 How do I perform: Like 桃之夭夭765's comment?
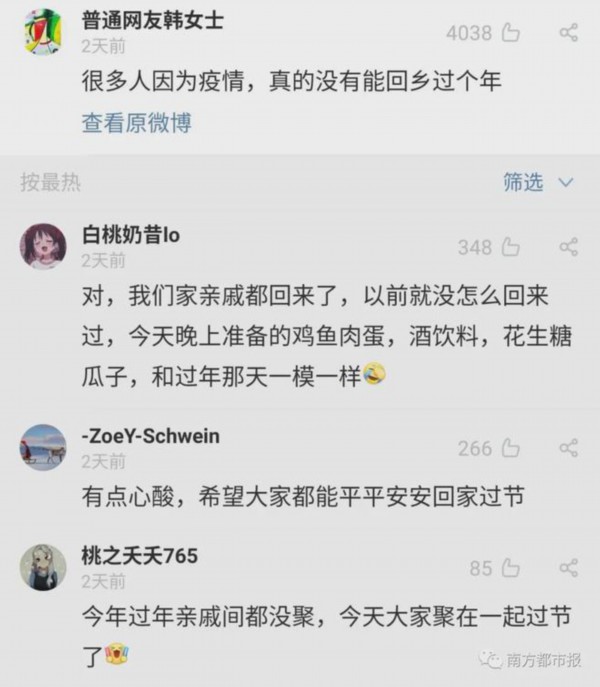pos(510,568)
